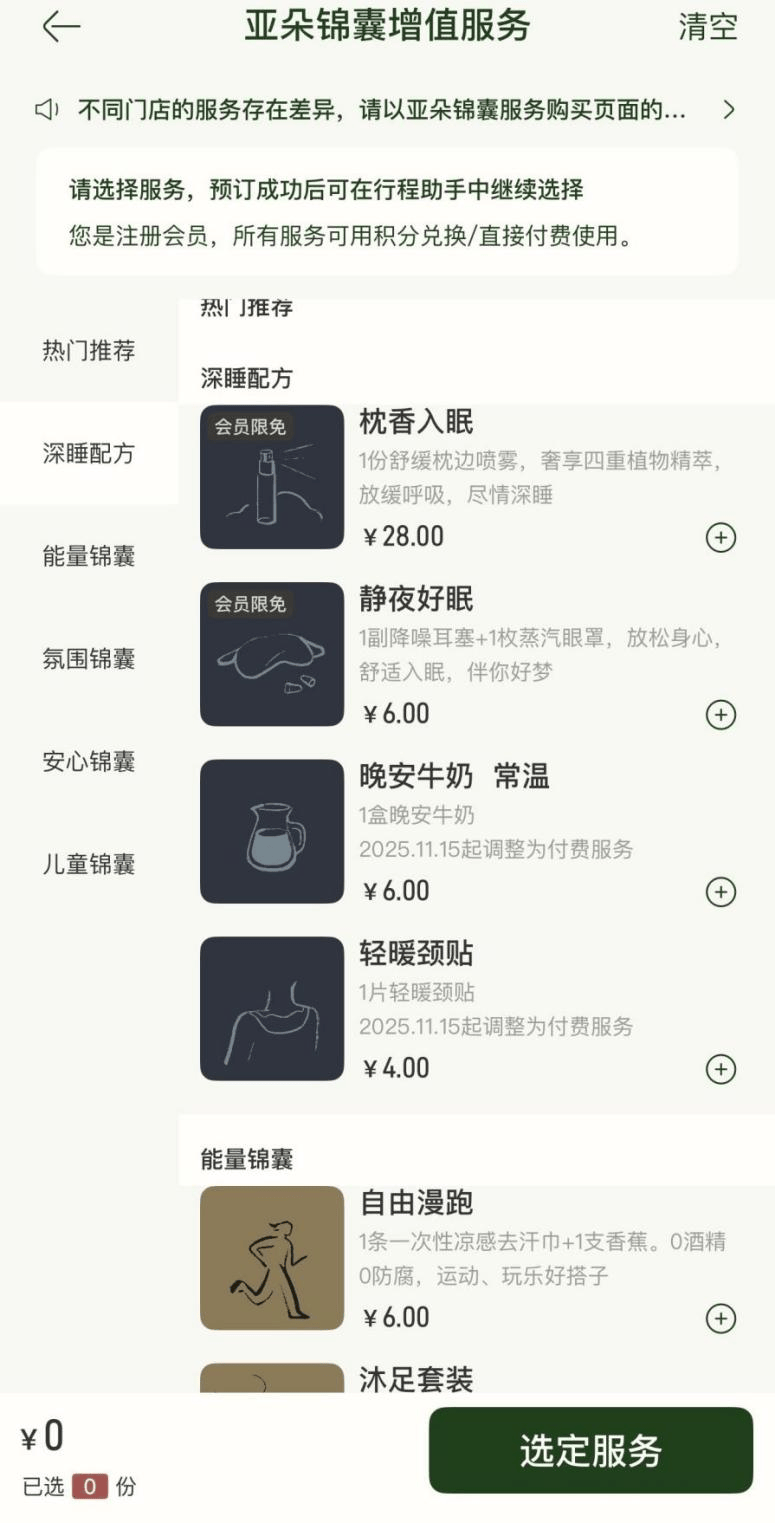
Task: Open 自由漫跑 item picture
Action: coord(272,1258)
